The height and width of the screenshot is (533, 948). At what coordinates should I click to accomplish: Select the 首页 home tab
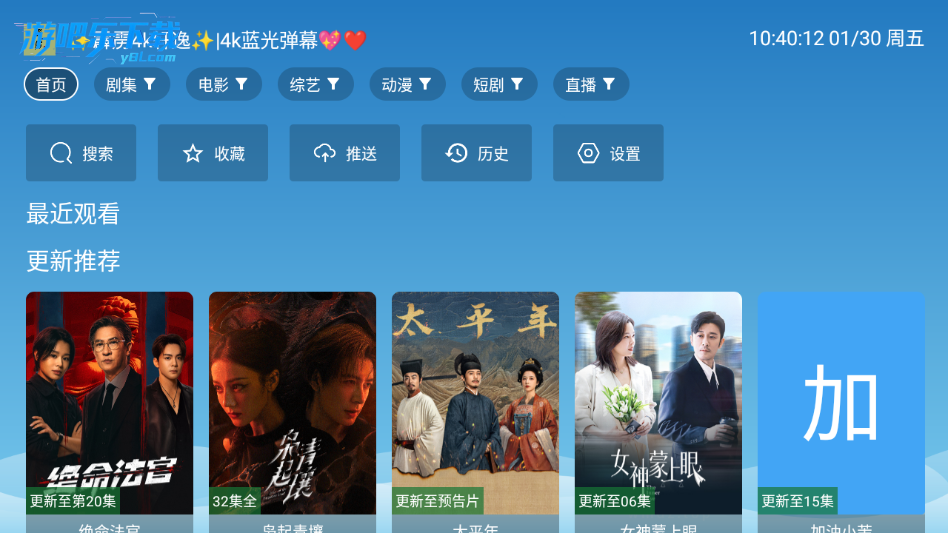point(51,85)
